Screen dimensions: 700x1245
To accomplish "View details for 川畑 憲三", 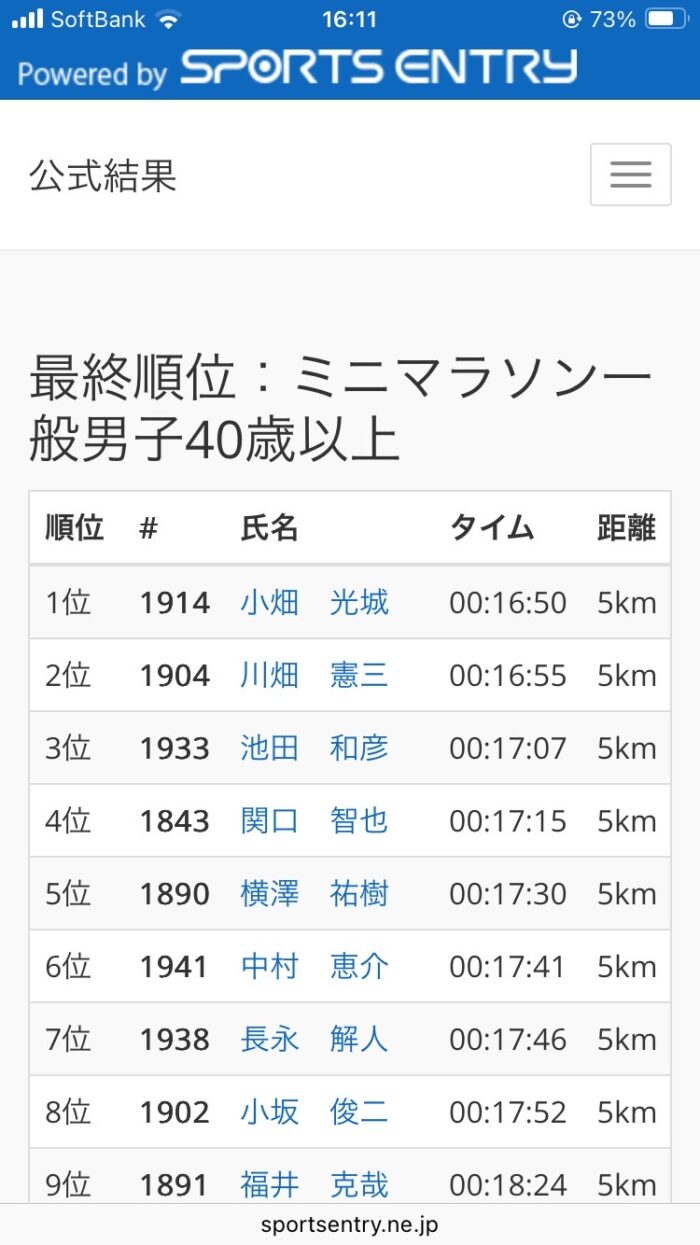I will (314, 676).
